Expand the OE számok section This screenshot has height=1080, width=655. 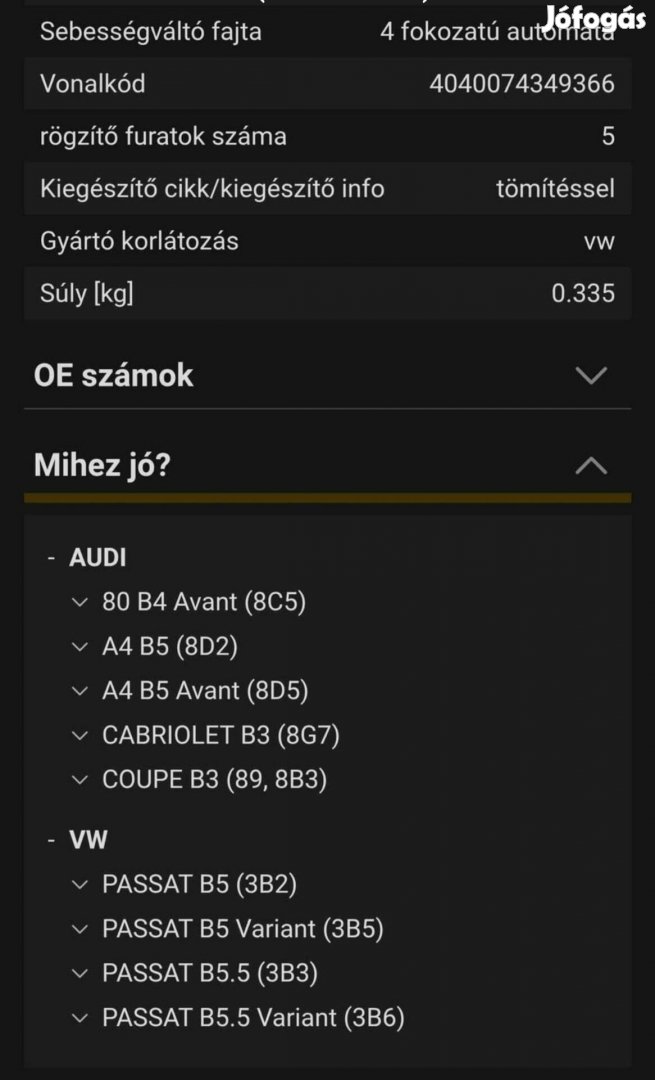(x=591, y=376)
